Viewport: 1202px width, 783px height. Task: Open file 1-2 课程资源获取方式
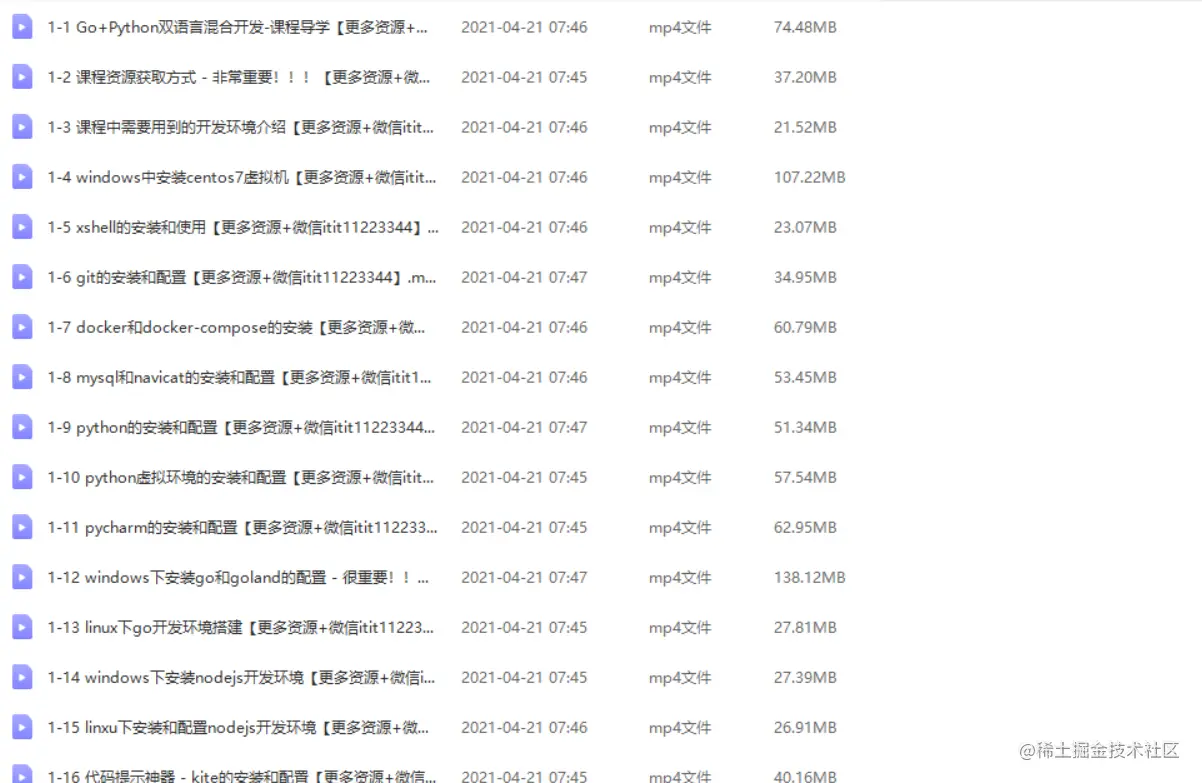pyautogui.click(x=238, y=78)
